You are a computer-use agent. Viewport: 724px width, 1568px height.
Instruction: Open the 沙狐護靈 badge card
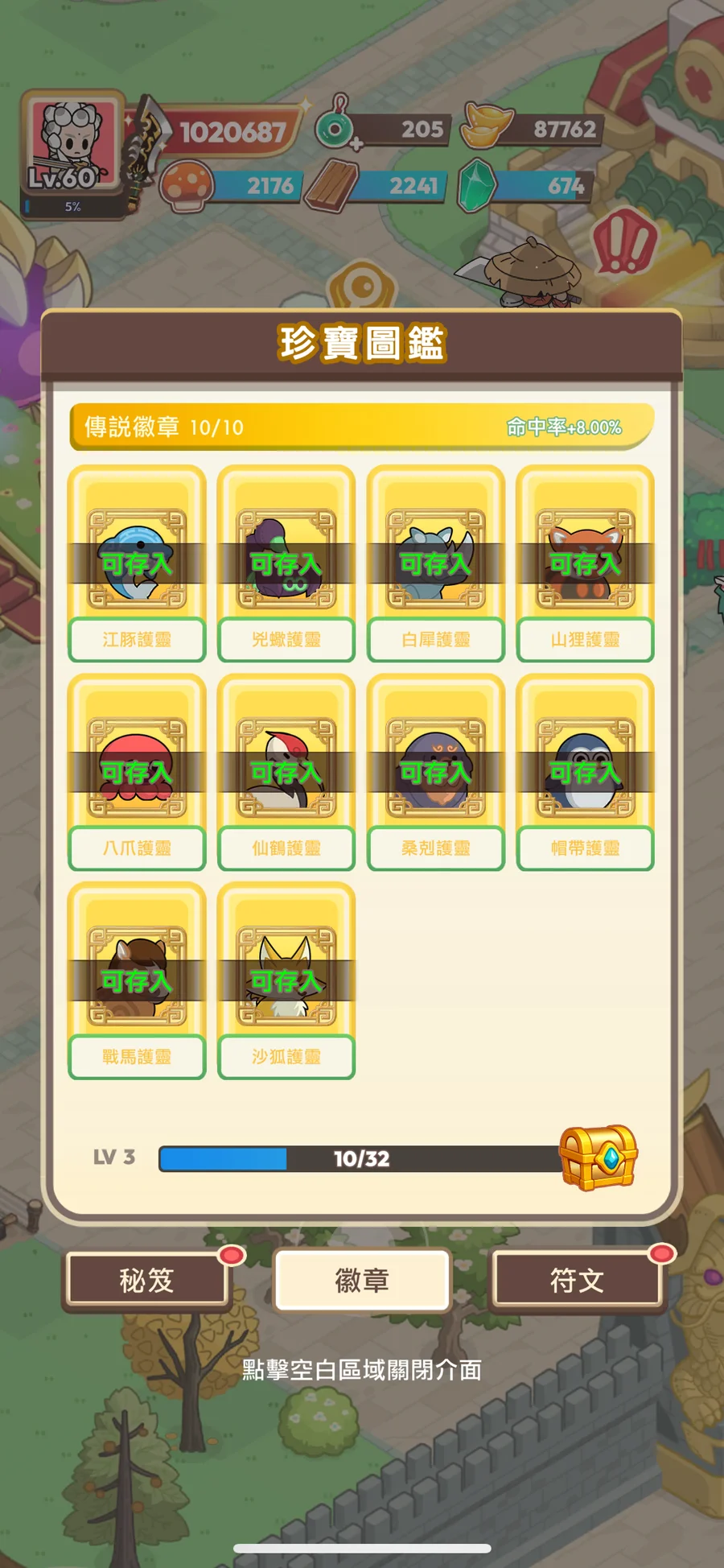click(286, 979)
